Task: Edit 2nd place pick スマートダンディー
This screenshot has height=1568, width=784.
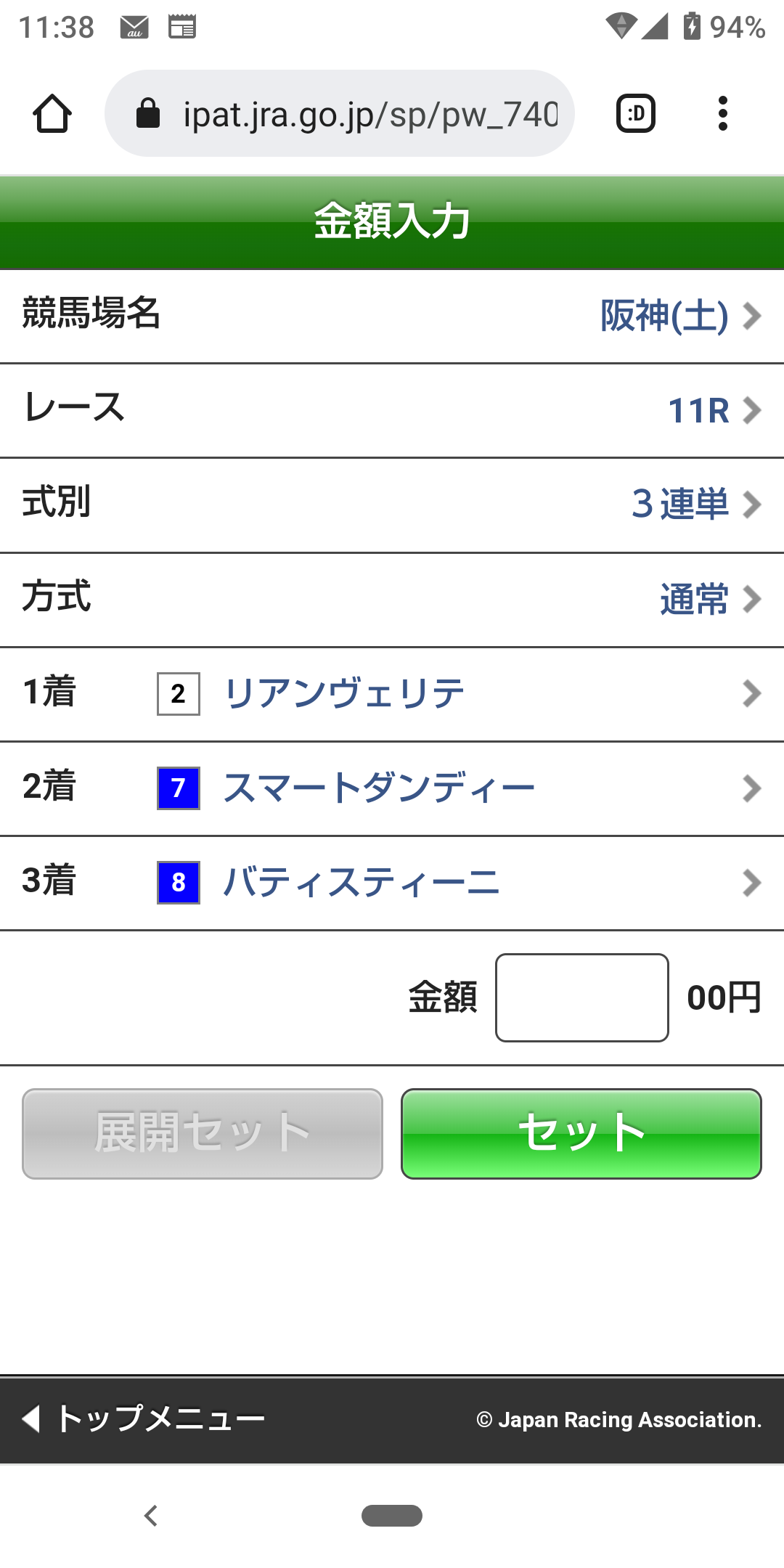Action: pos(392,788)
